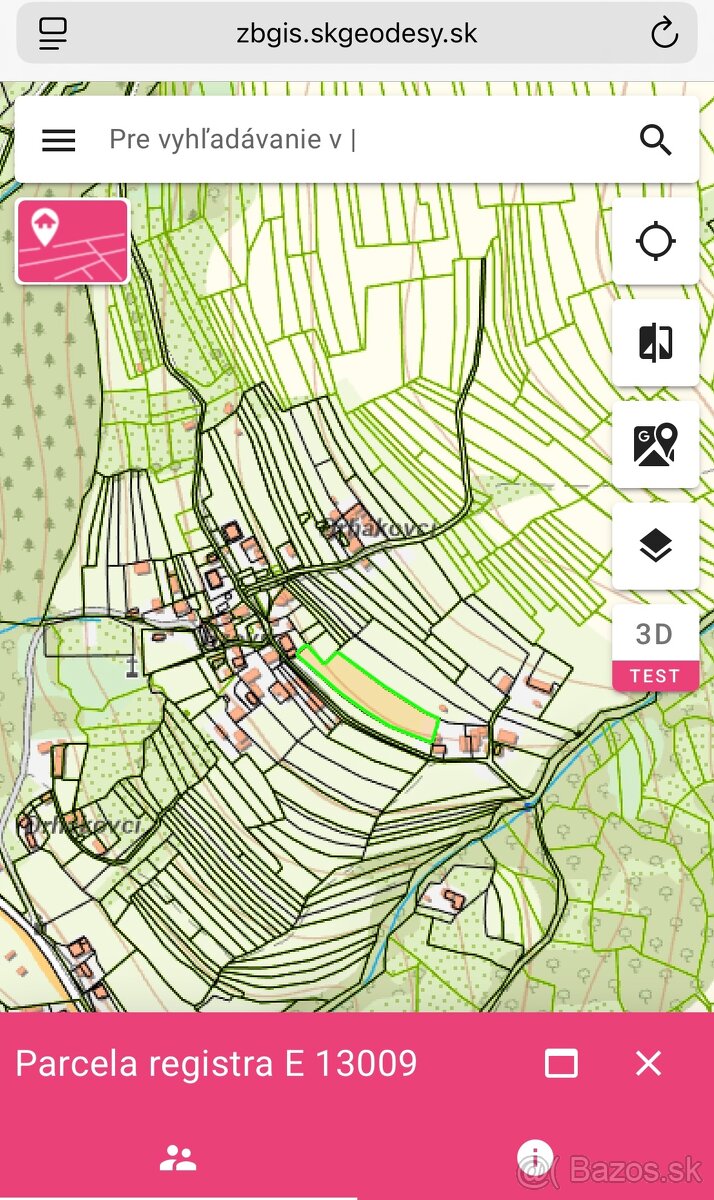Open the map layers panel
This screenshot has height=1200, width=714.
pos(655,546)
